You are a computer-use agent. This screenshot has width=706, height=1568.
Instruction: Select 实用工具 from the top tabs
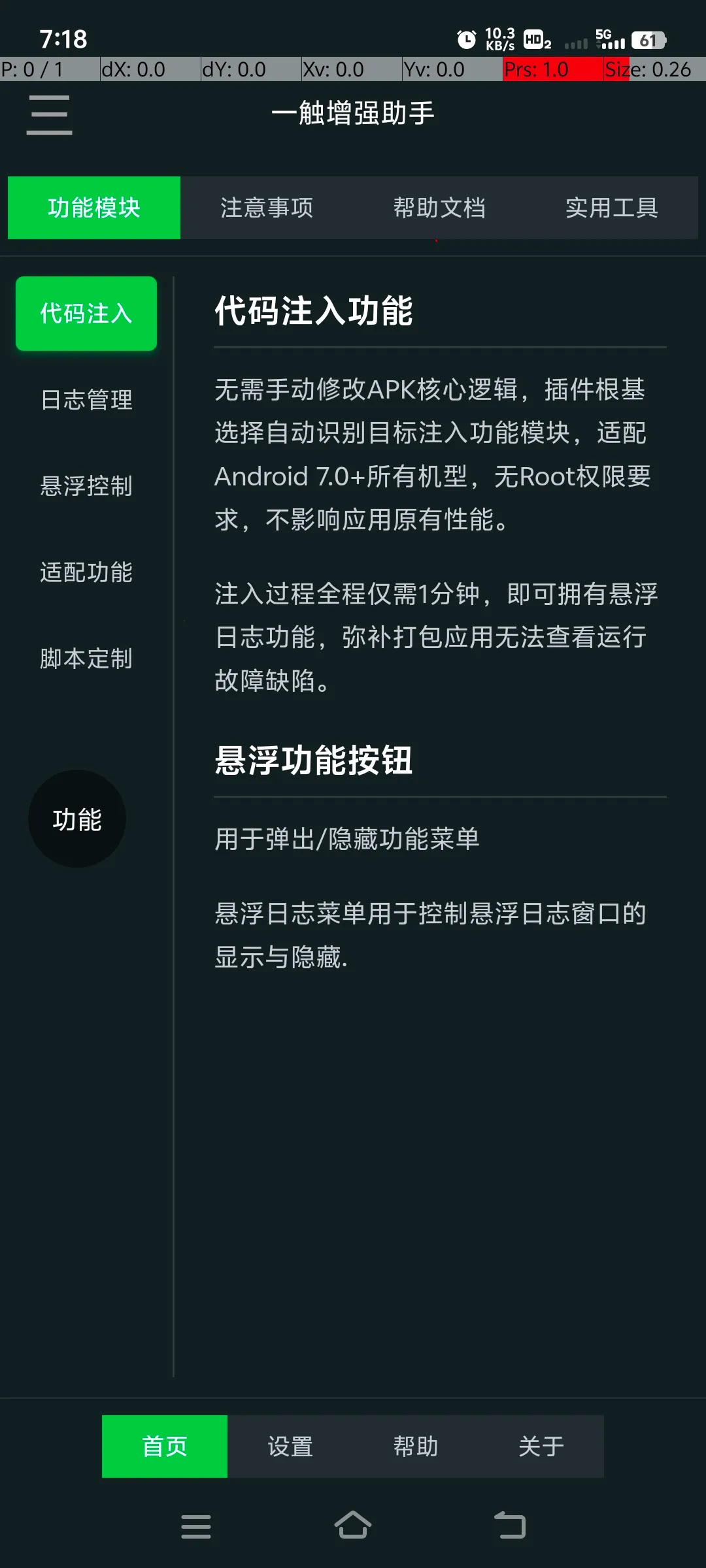pos(613,208)
